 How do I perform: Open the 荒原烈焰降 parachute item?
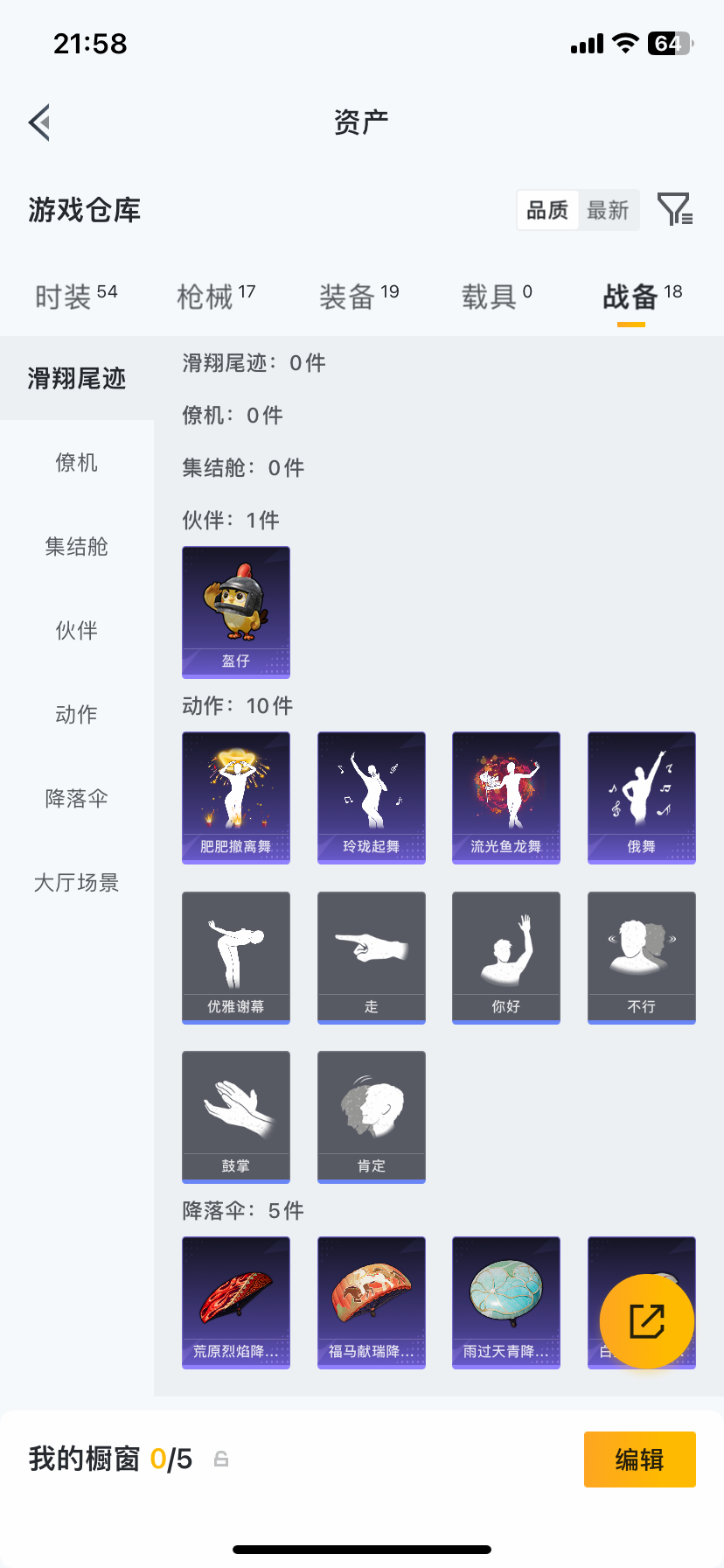(236, 1302)
